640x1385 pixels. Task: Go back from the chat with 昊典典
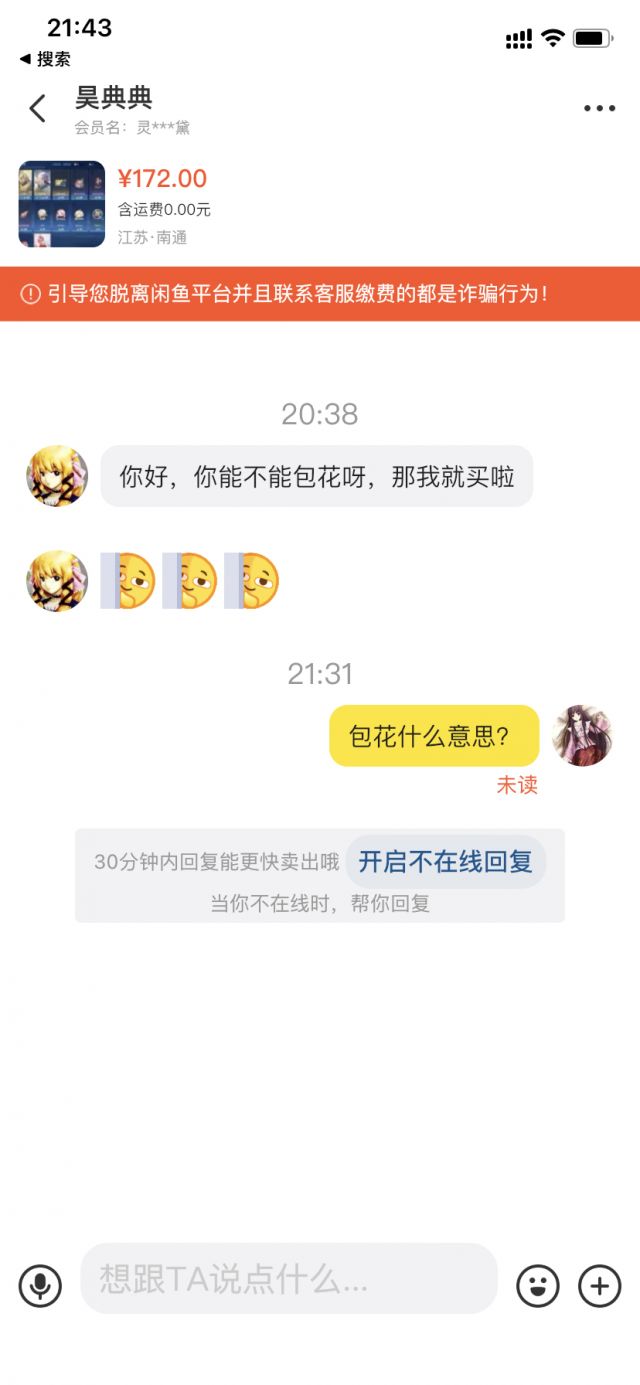pos(38,108)
